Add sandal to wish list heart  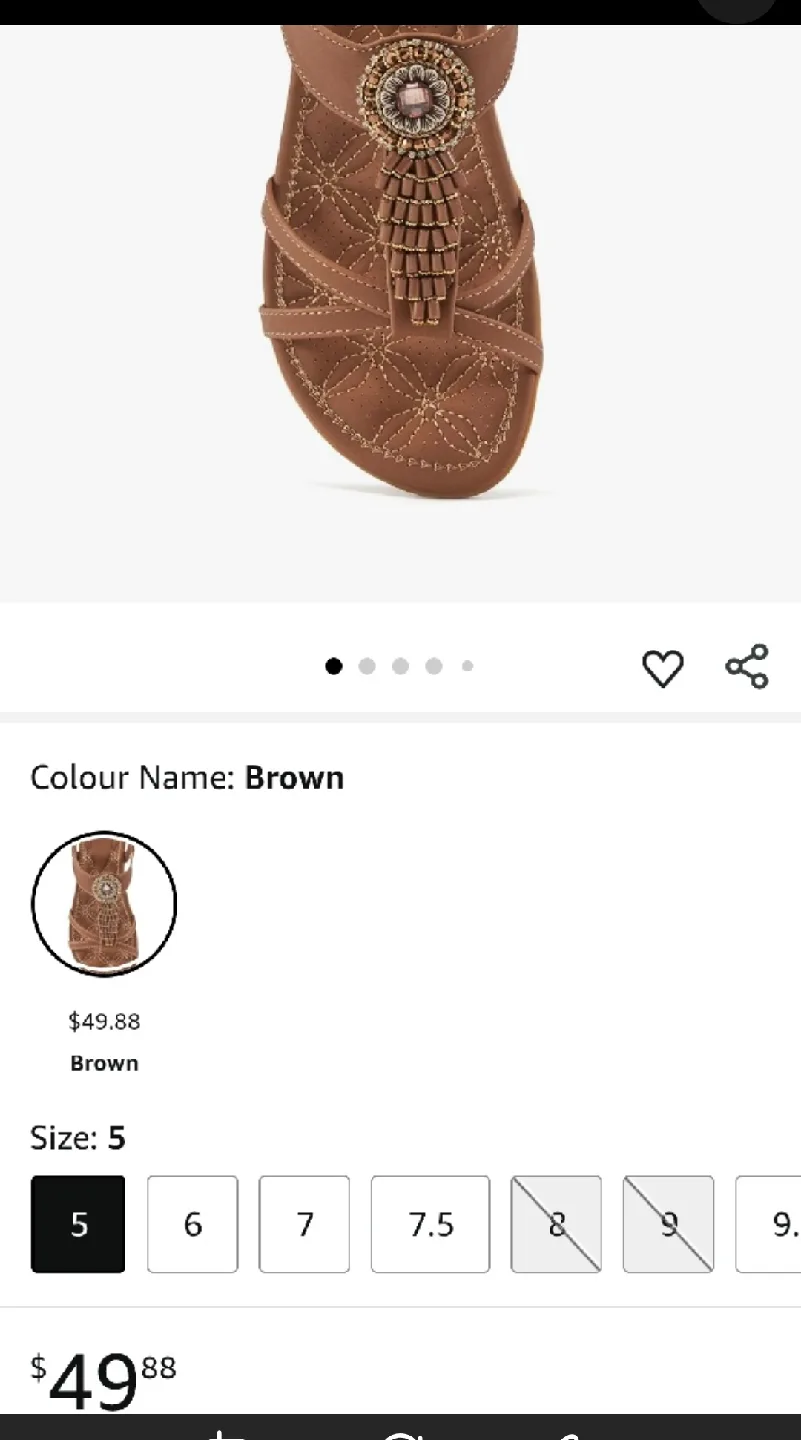click(662, 668)
